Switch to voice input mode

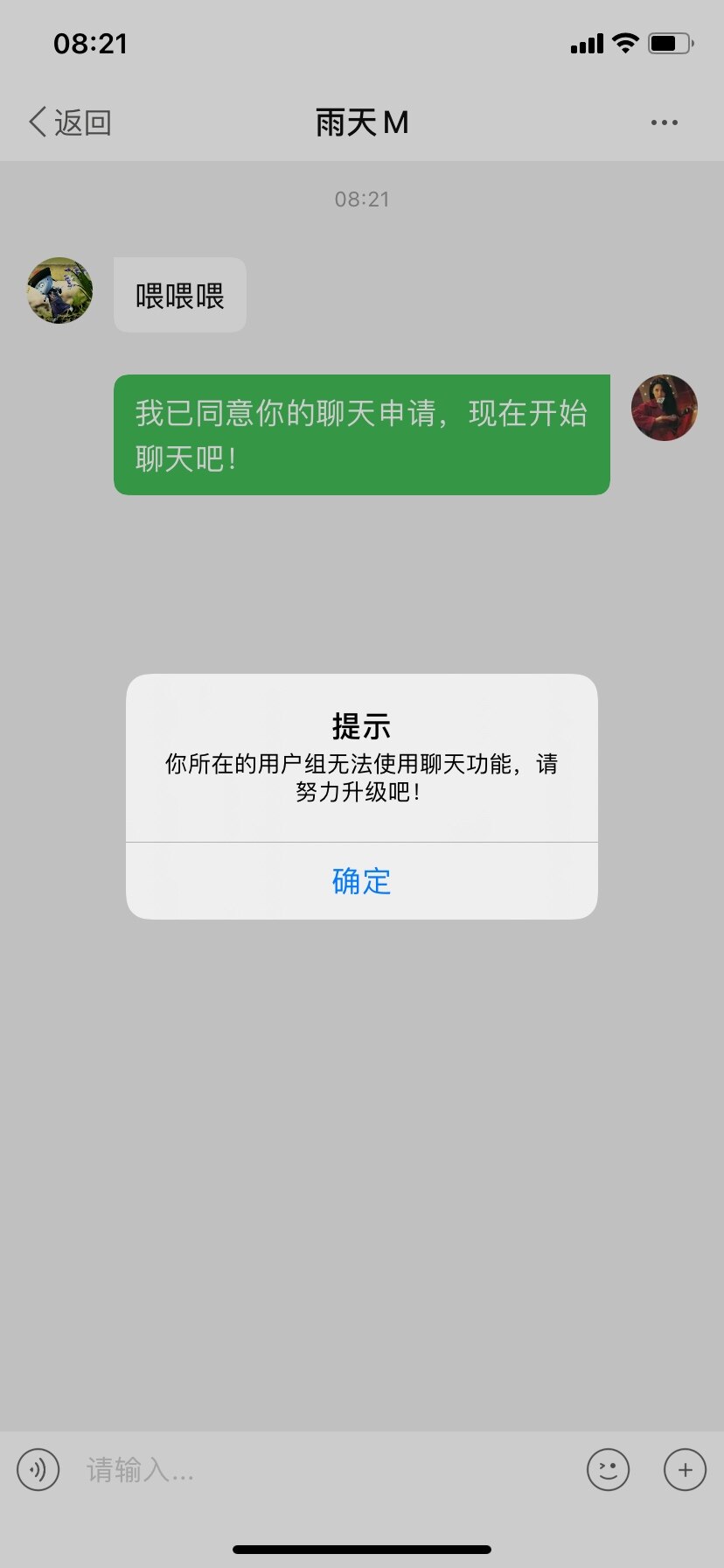(x=38, y=1470)
